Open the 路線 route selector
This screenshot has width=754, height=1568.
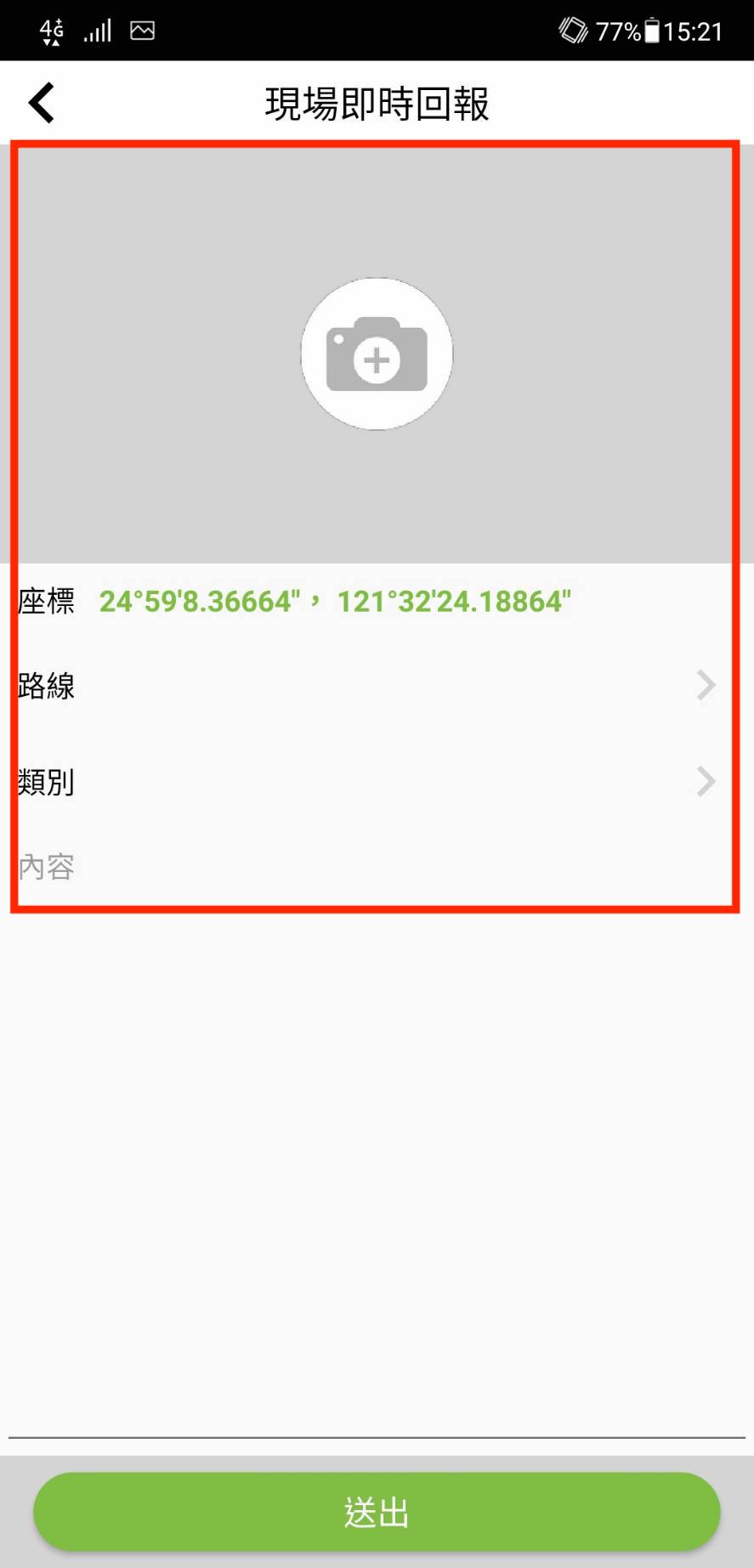[377, 685]
